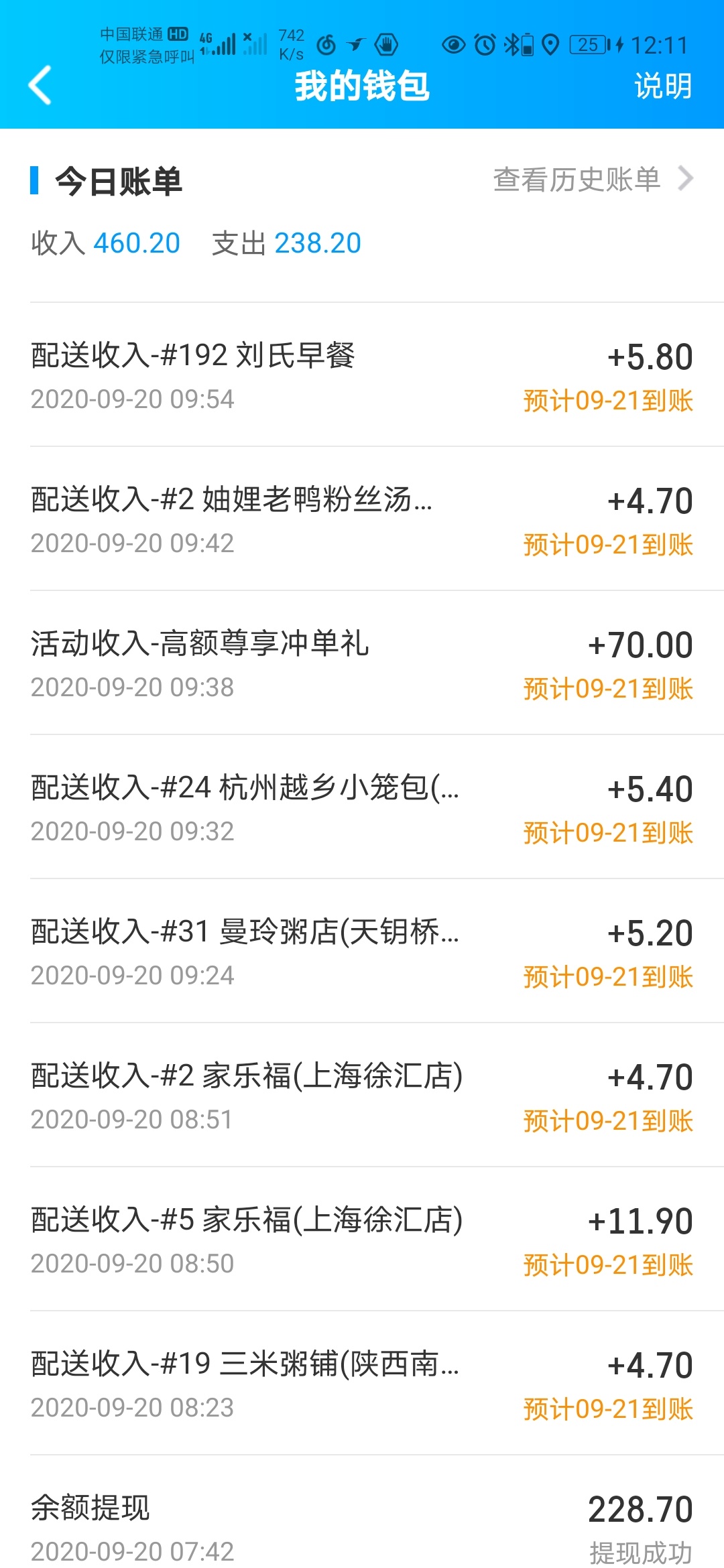Open the 杭州越乡小笼包 #24 income entry

click(362, 807)
